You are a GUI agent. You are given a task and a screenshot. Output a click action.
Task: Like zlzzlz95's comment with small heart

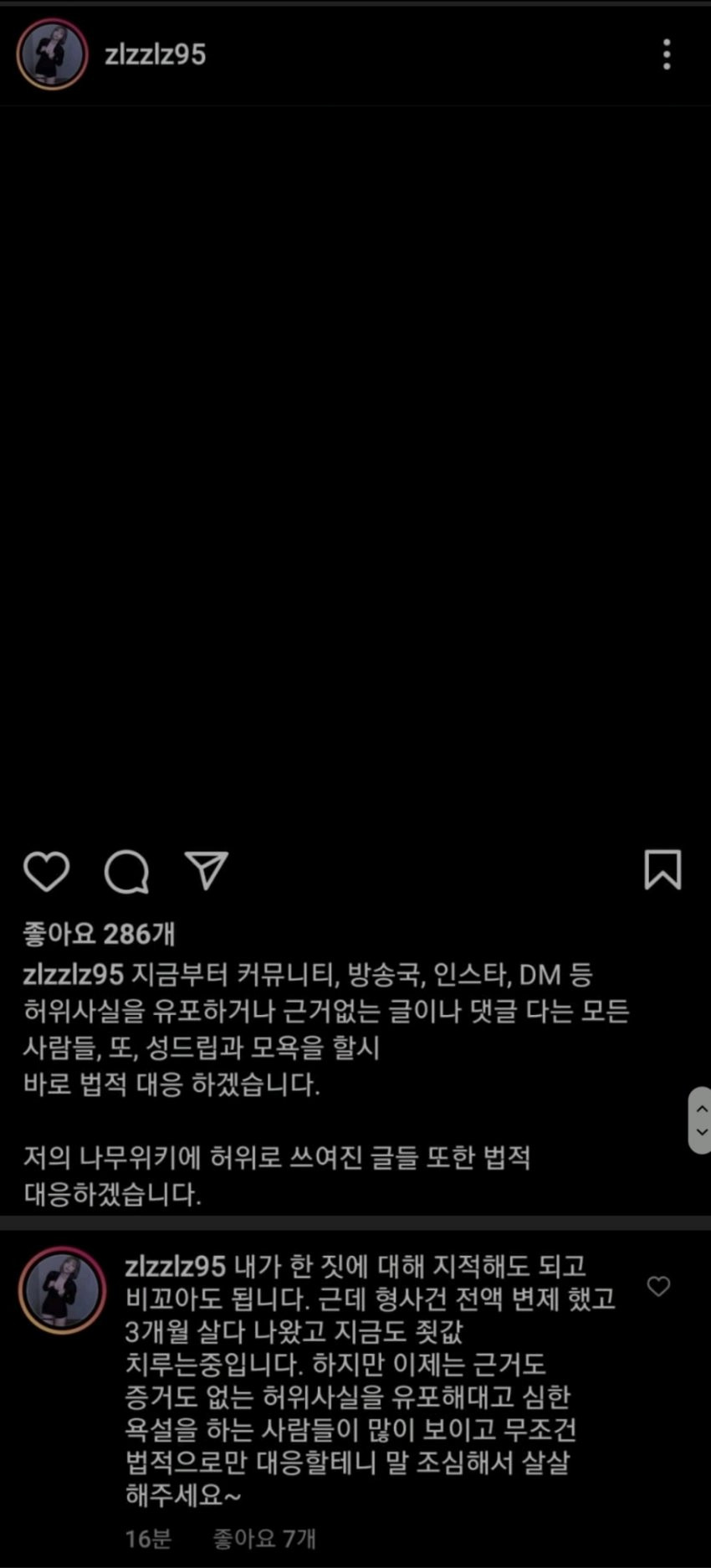pos(658,1286)
